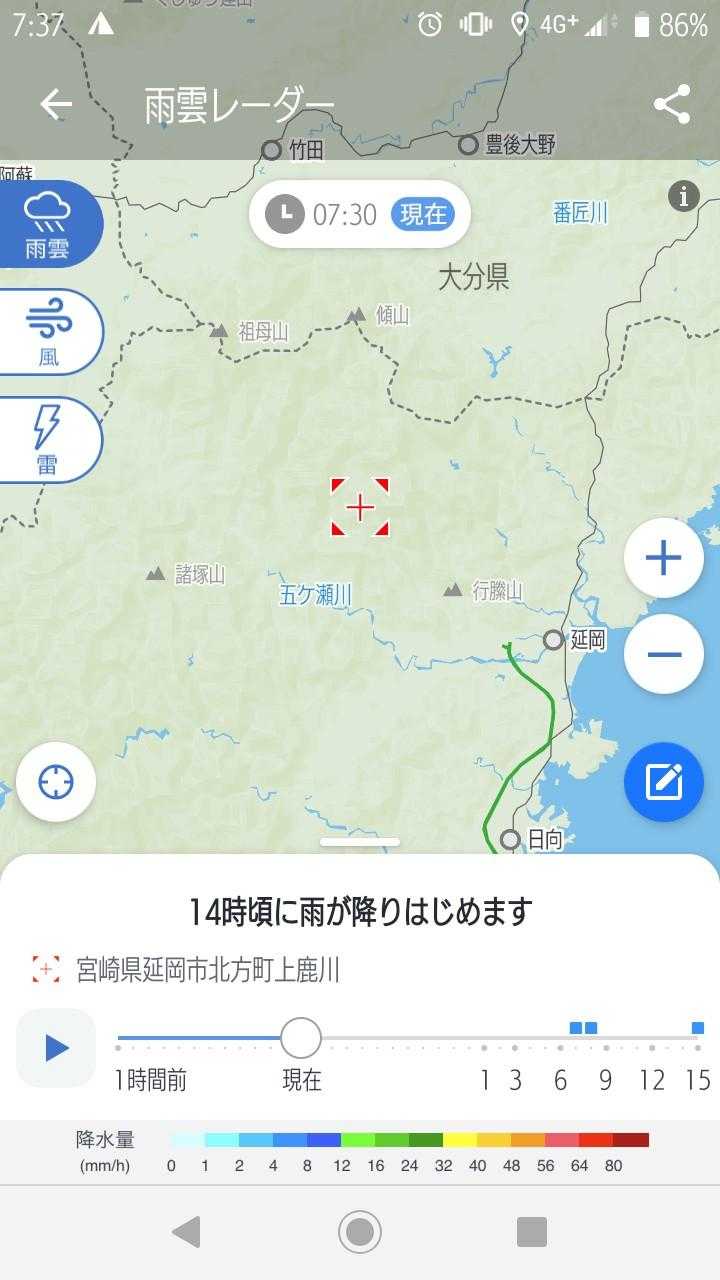Share the rain radar map

671,104
